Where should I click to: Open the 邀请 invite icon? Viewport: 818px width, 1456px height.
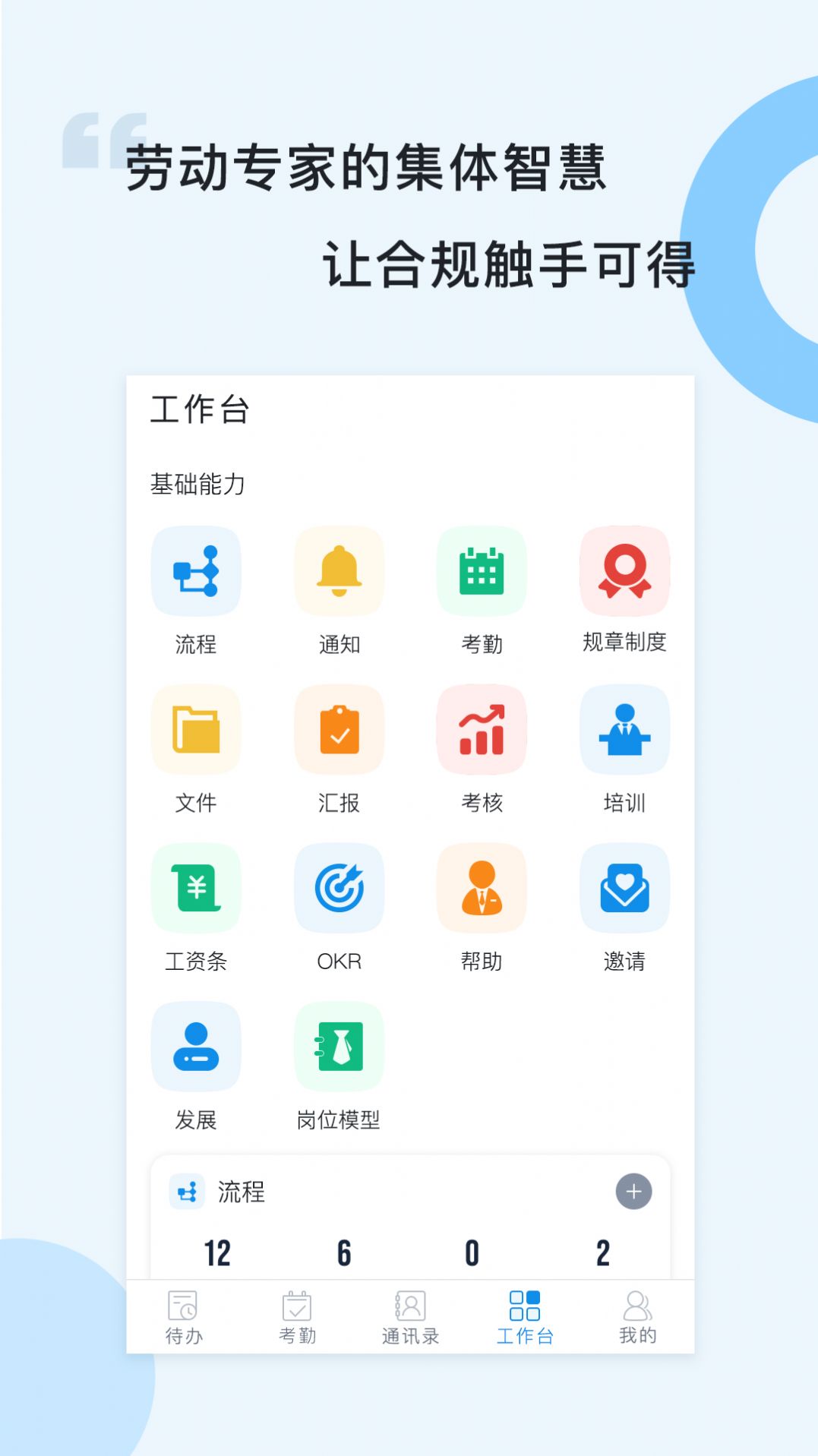[624, 889]
